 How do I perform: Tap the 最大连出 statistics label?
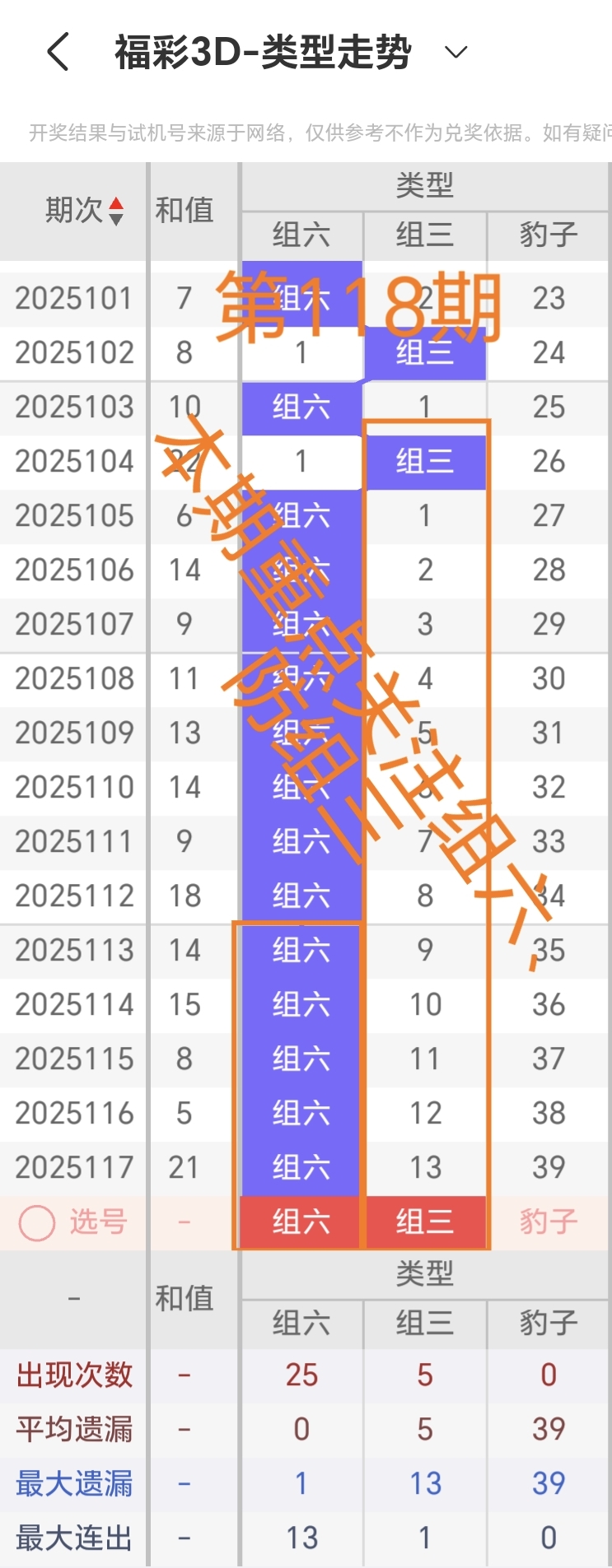[x=74, y=1537]
